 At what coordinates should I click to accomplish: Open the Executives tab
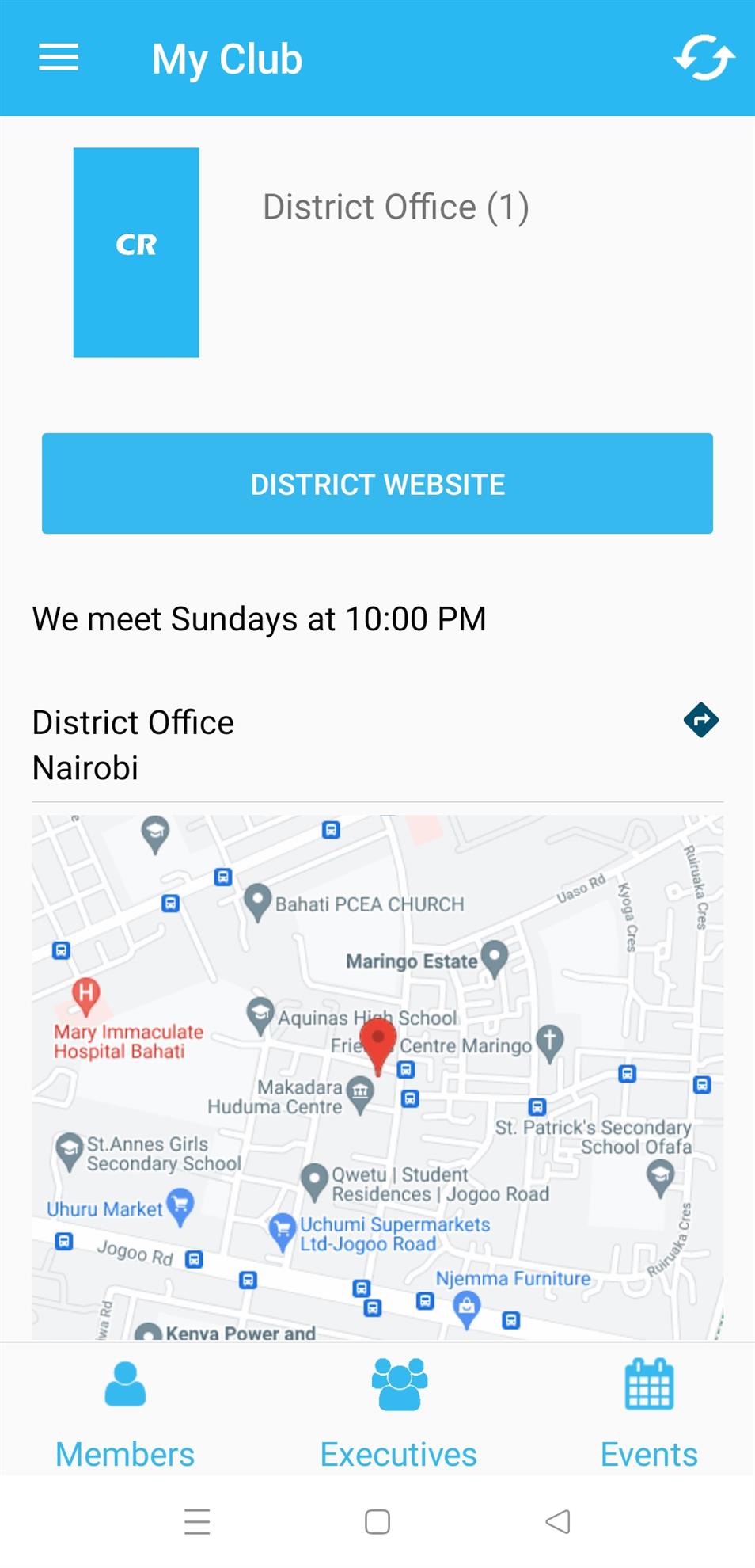(x=399, y=1413)
